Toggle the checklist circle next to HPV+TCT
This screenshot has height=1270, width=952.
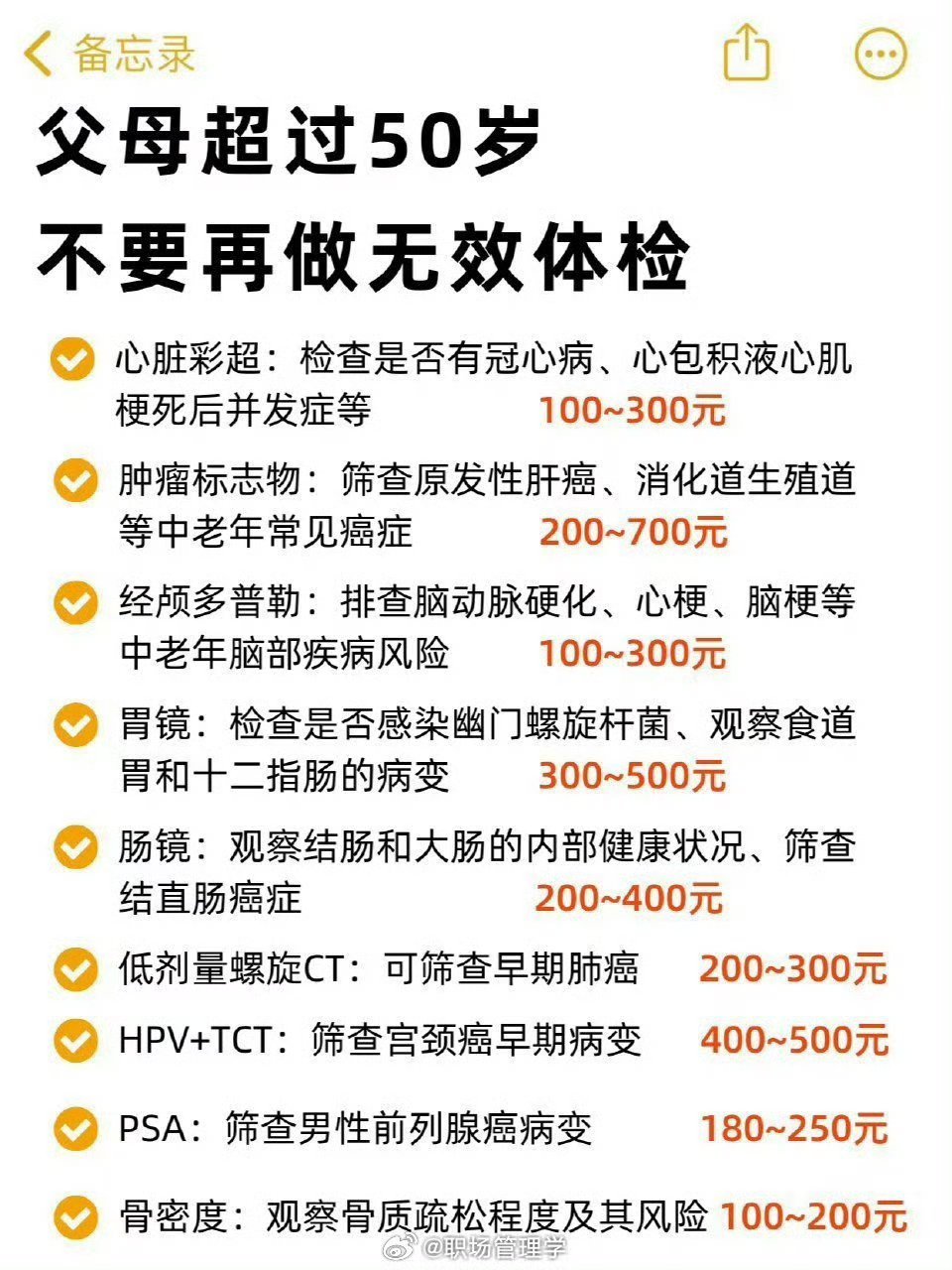pos(72,1040)
